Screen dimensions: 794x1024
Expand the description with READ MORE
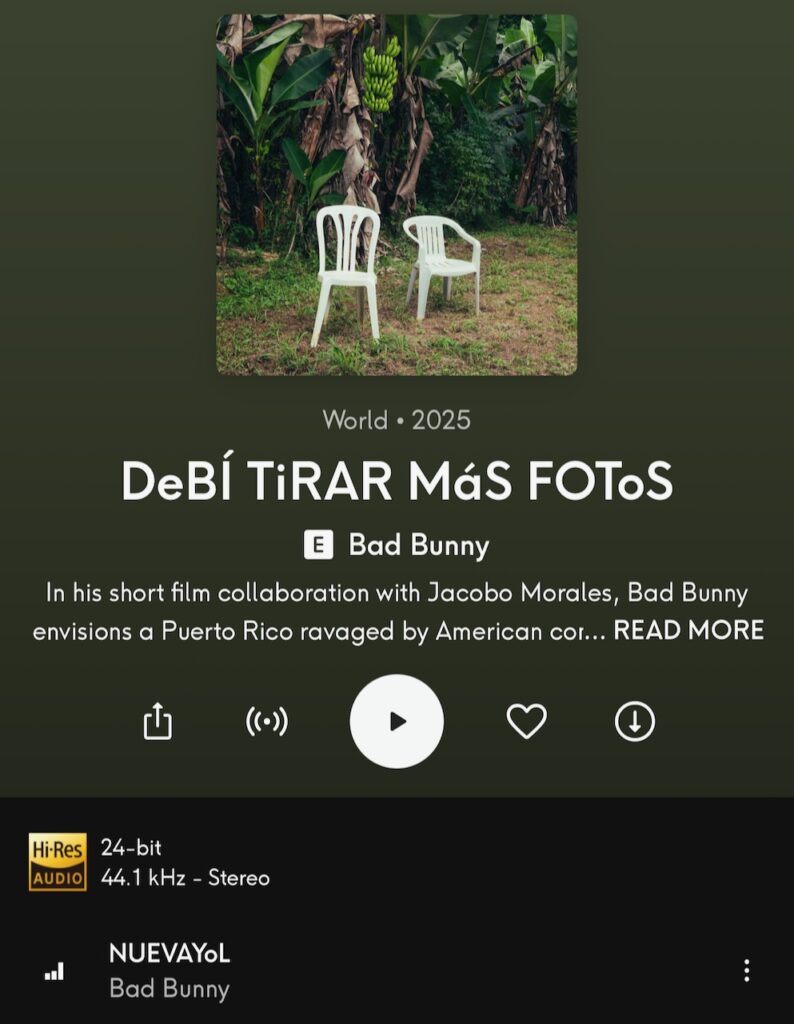click(688, 630)
